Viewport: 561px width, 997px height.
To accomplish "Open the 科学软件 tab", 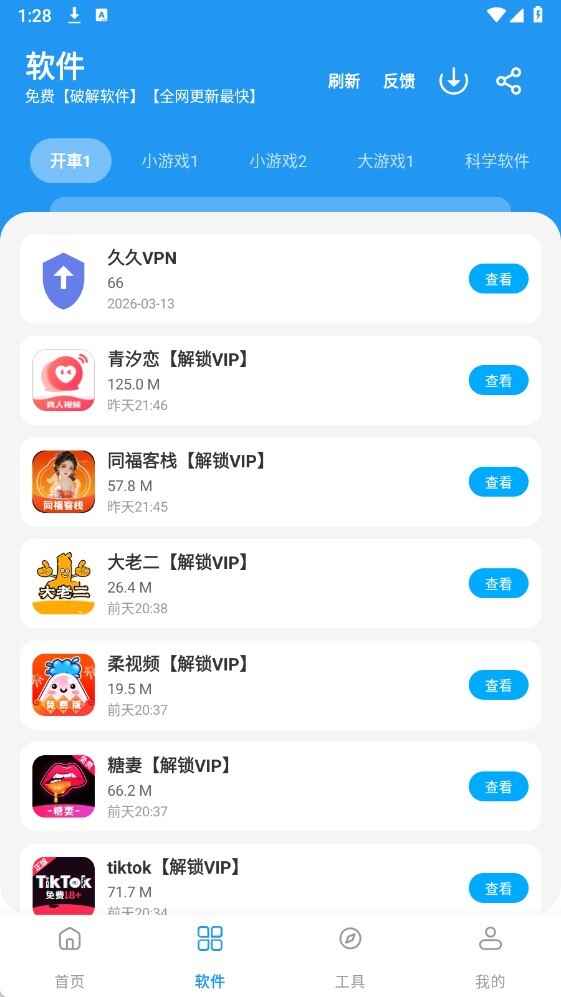I will click(497, 161).
